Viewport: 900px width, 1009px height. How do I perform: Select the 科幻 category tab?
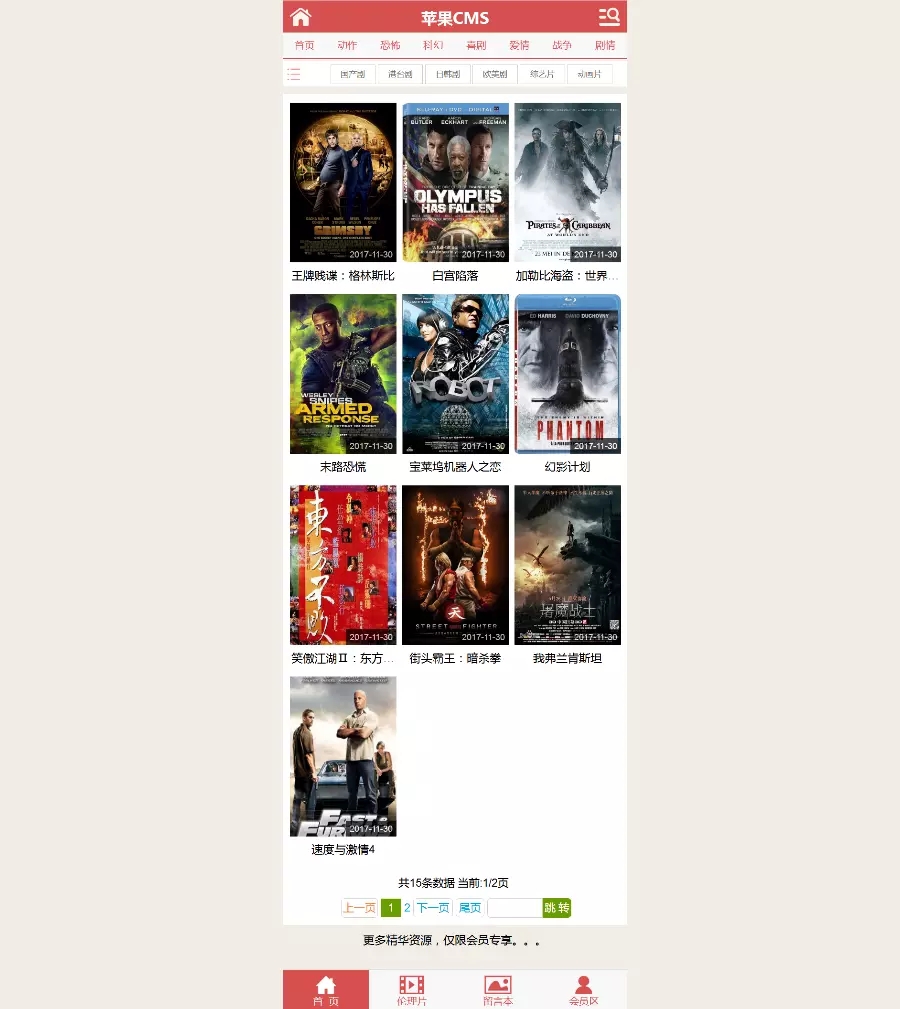(433, 45)
